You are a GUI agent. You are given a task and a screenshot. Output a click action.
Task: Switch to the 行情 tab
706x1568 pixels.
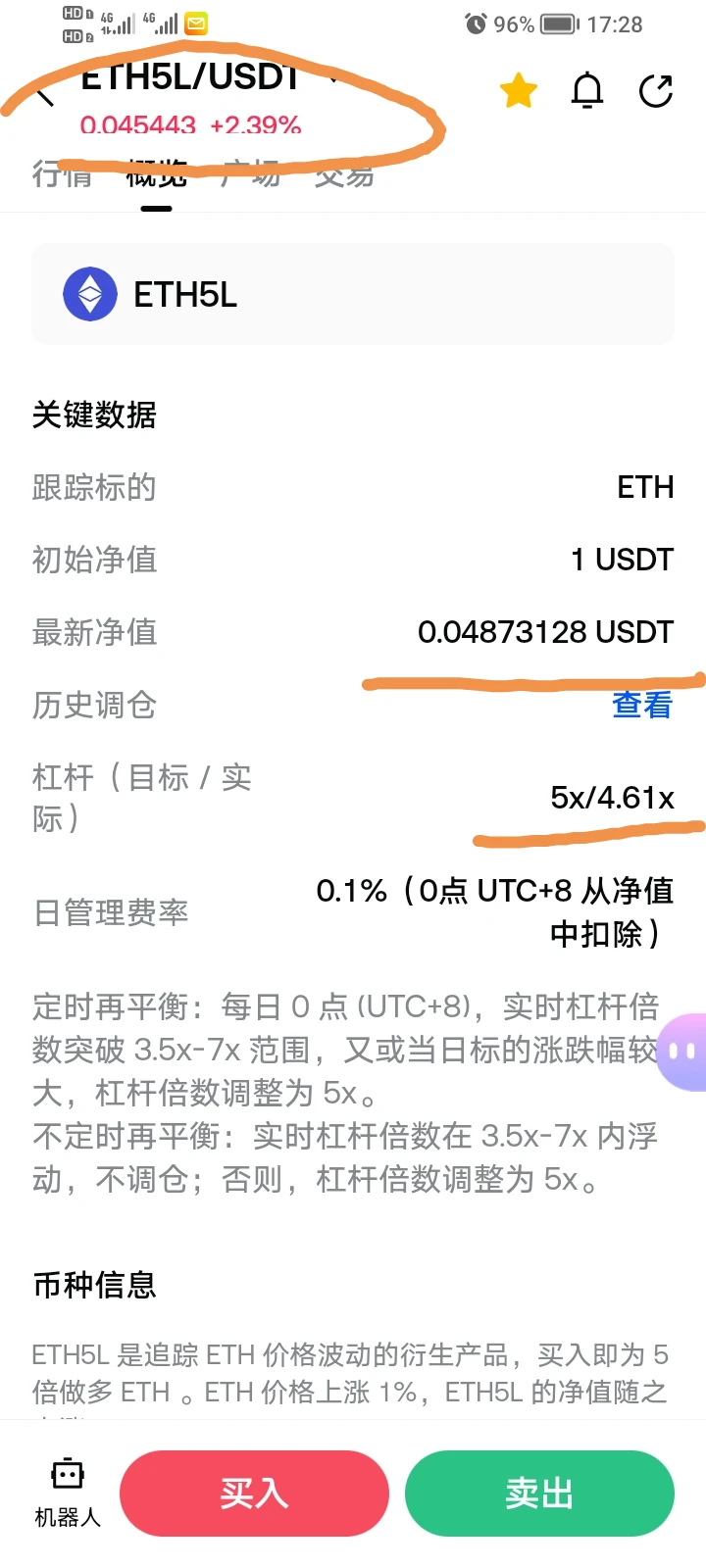coord(63,175)
